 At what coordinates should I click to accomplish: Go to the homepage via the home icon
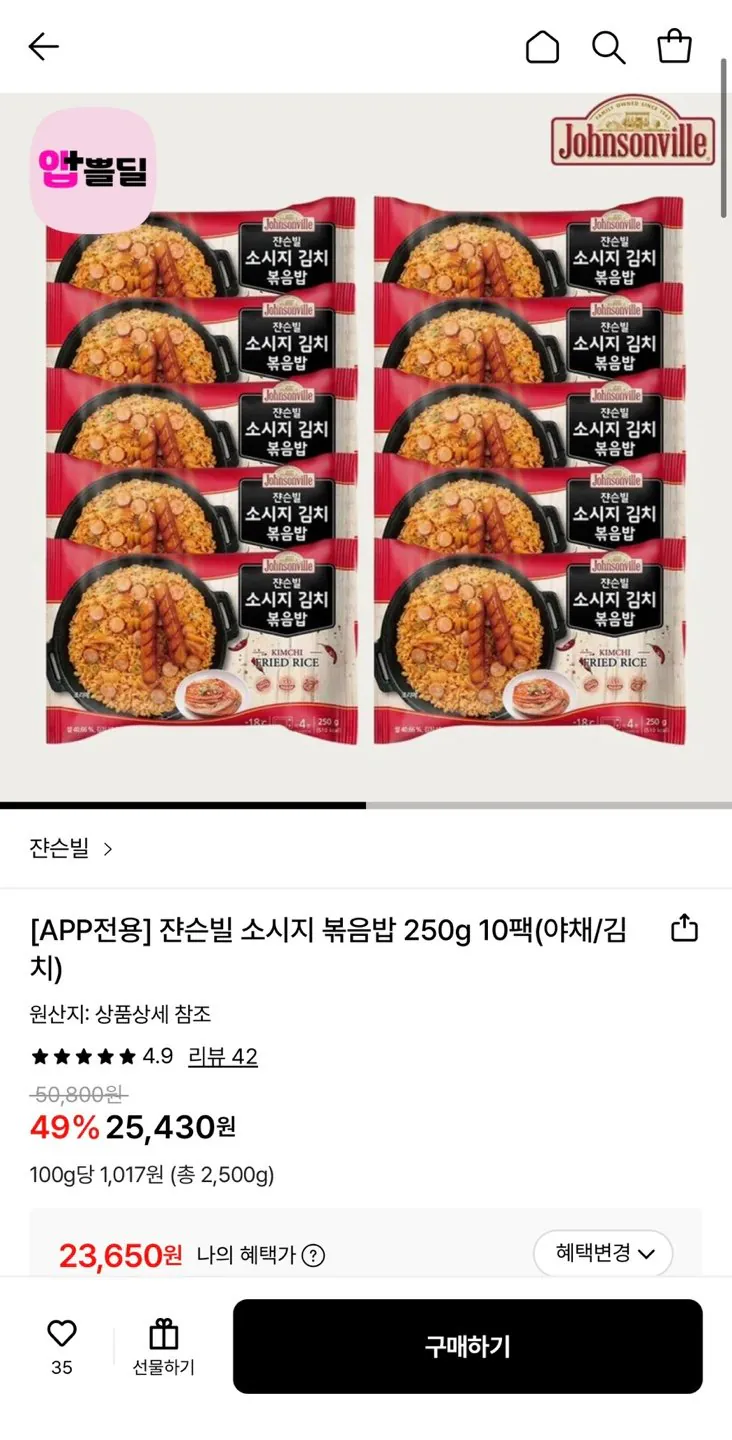pos(542,46)
